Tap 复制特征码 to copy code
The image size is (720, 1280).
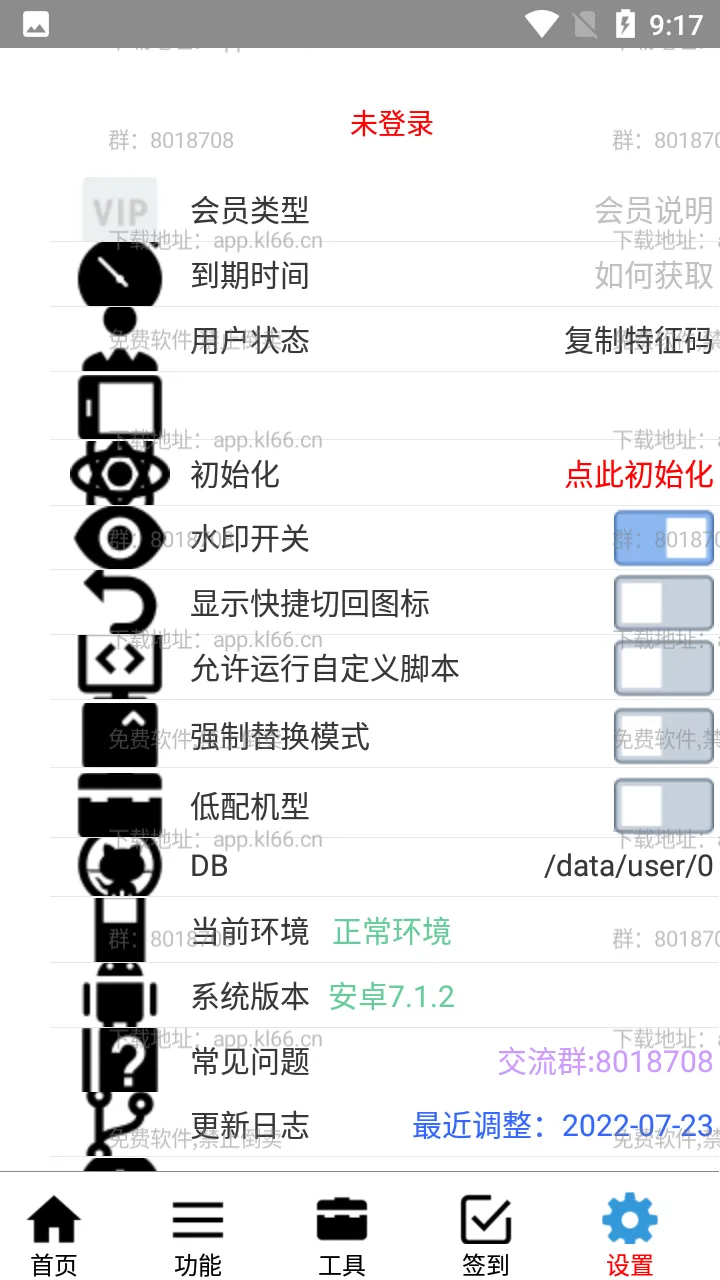[638, 340]
